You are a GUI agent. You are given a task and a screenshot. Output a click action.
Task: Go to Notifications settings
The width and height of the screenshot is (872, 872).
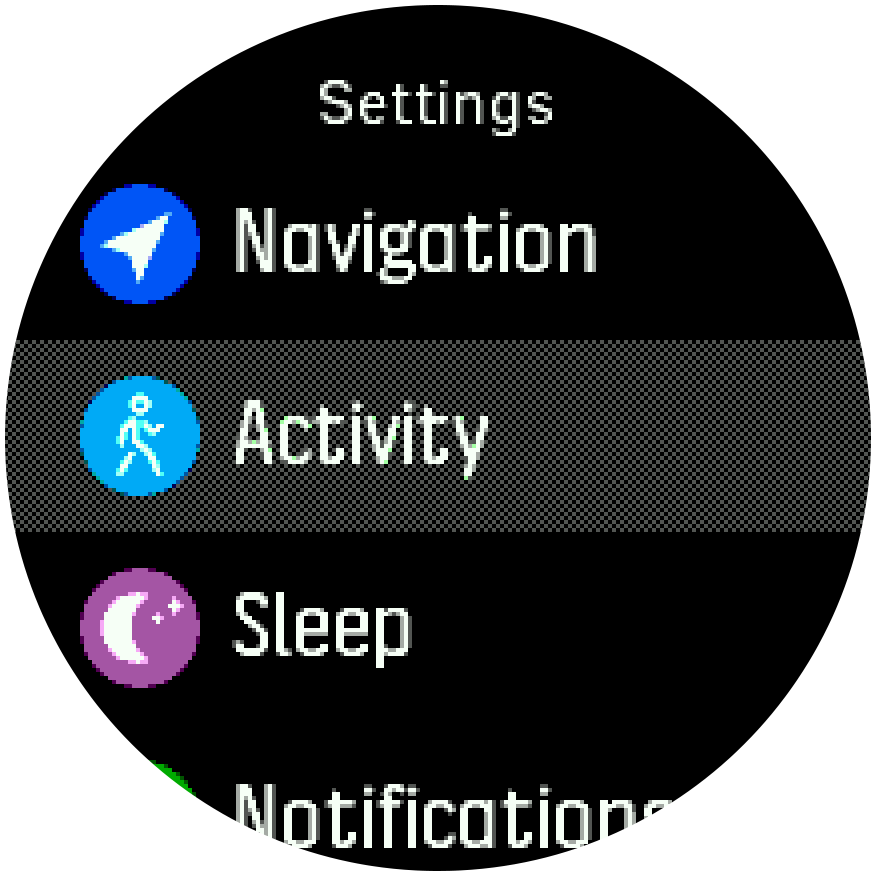coord(450,812)
